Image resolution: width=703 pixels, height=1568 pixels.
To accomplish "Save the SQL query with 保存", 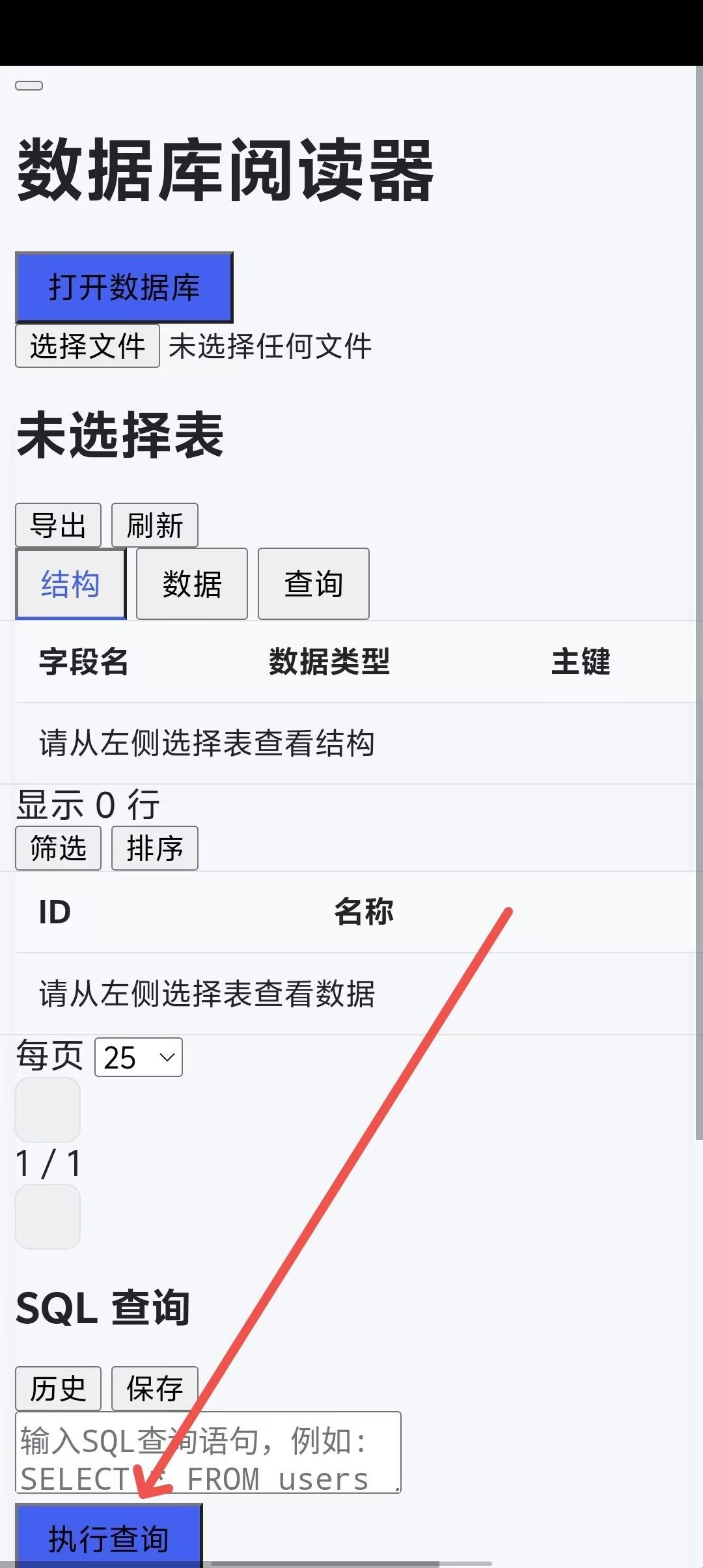I will (x=154, y=1388).
